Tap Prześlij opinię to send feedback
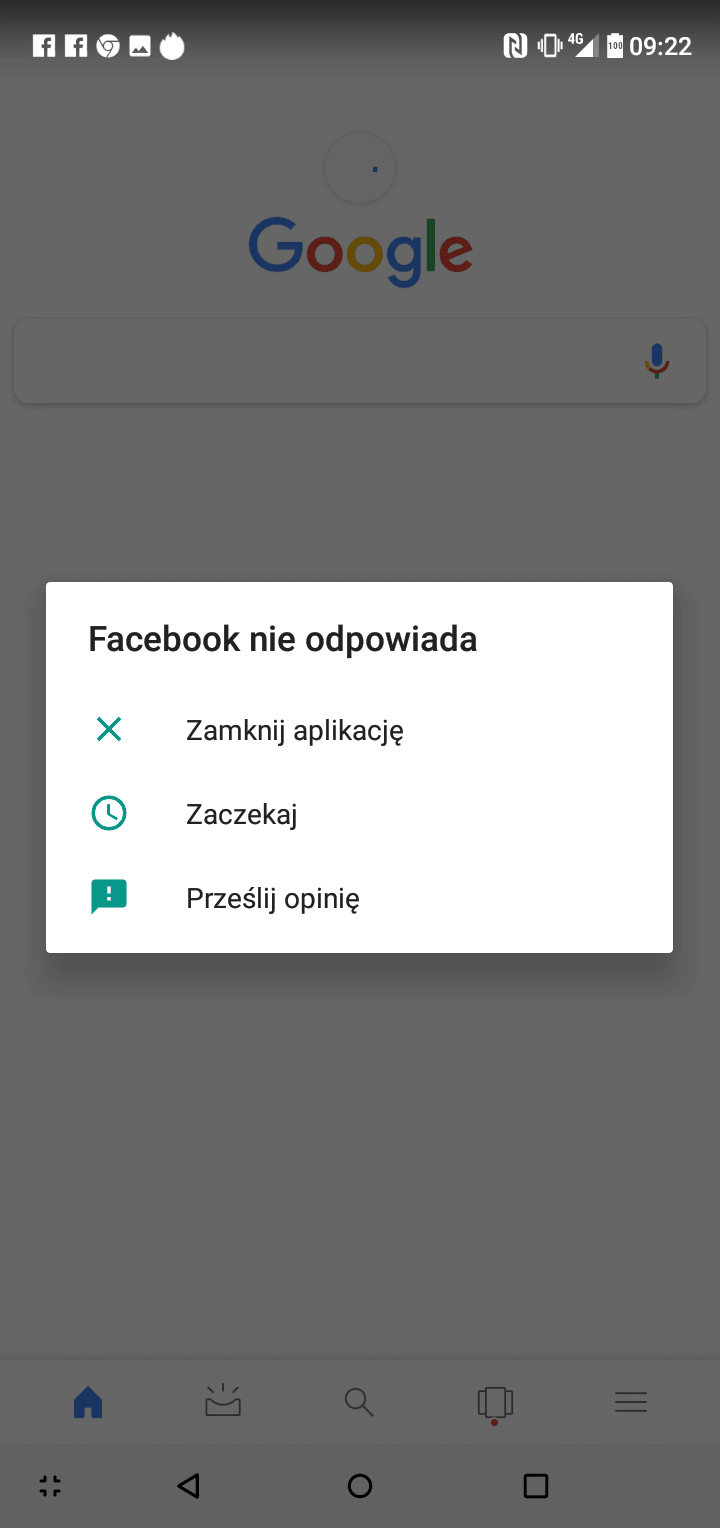 point(359,898)
